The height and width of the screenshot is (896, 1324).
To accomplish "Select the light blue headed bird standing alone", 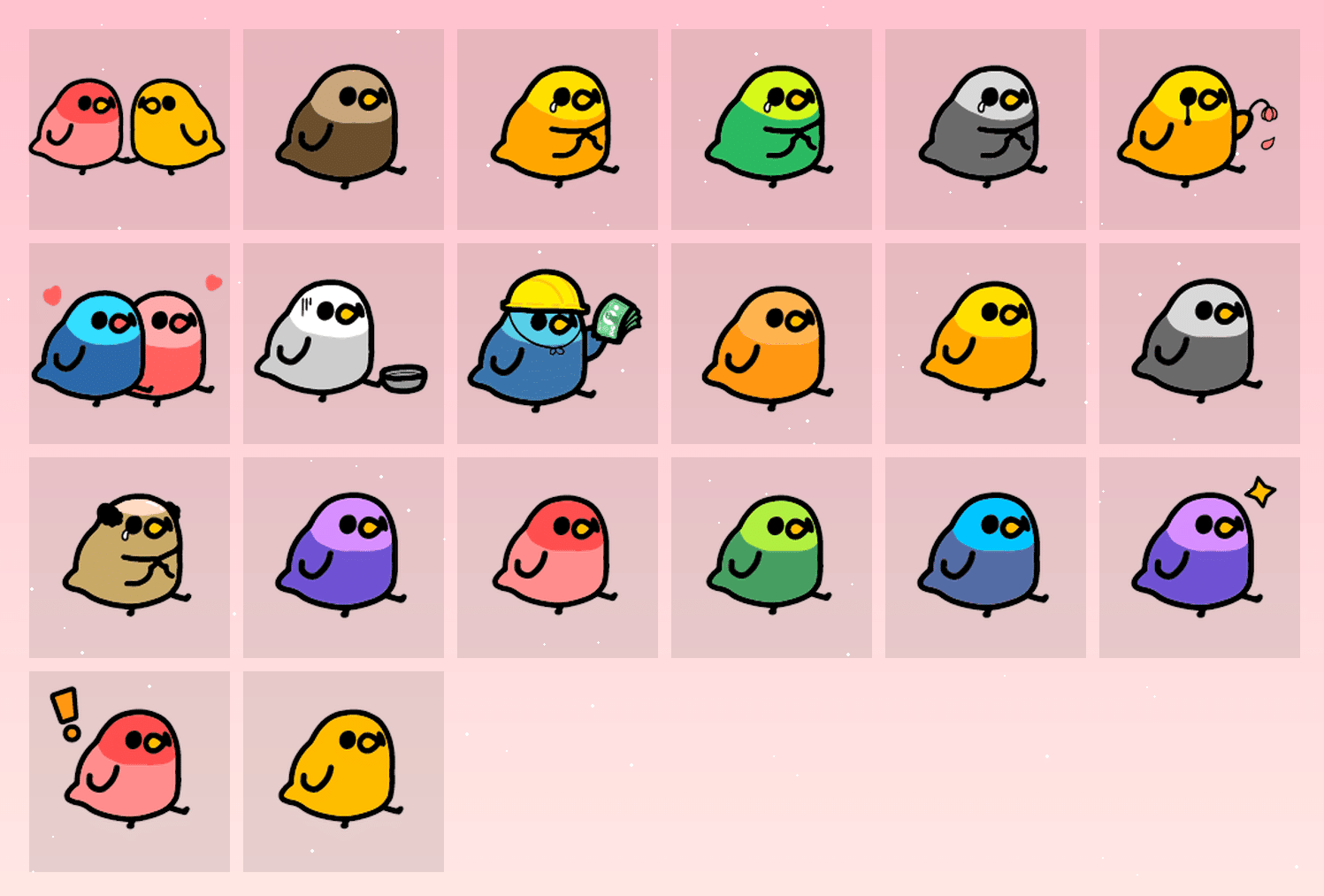I will (x=985, y=557).
